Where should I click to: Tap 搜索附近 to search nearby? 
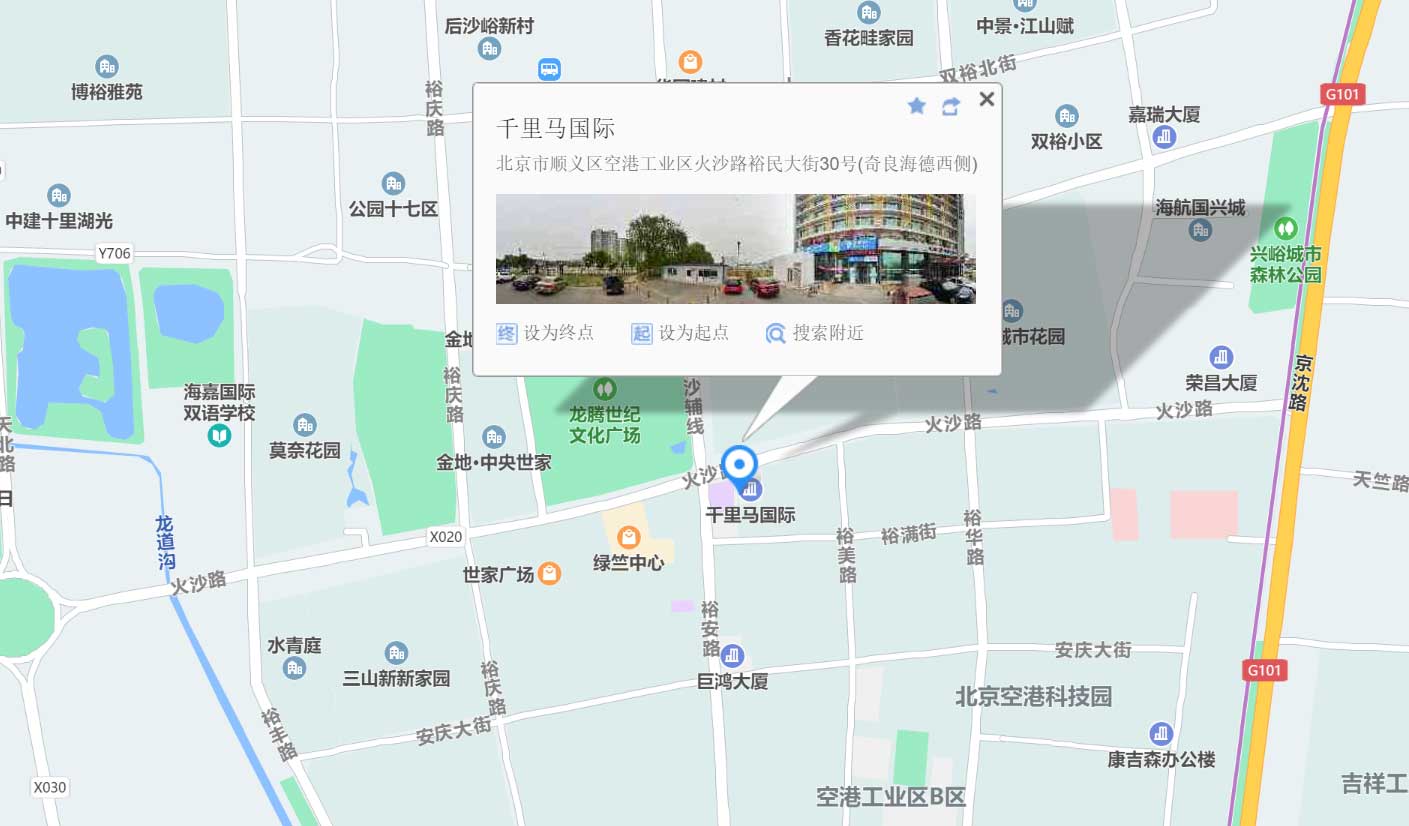(x=814, y=333)
